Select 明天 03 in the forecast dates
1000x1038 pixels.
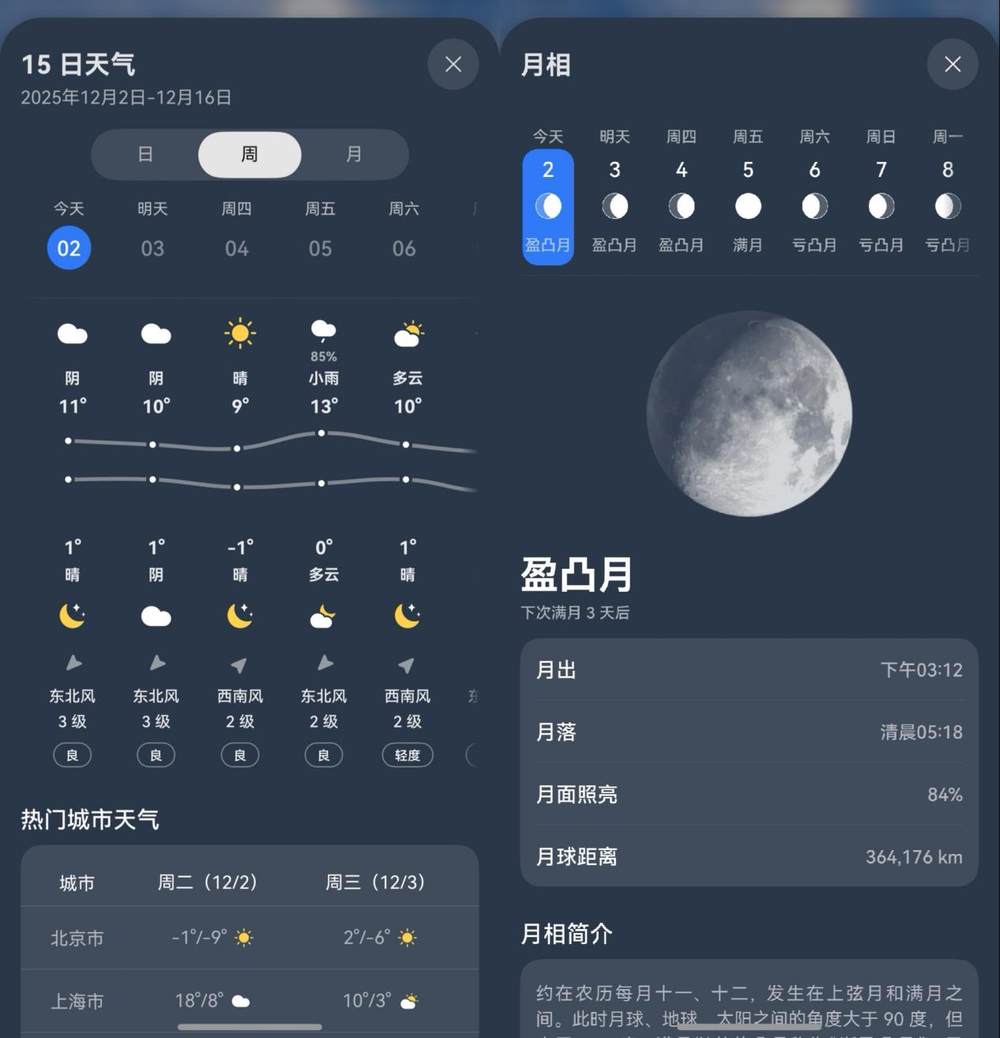point(153,247)
